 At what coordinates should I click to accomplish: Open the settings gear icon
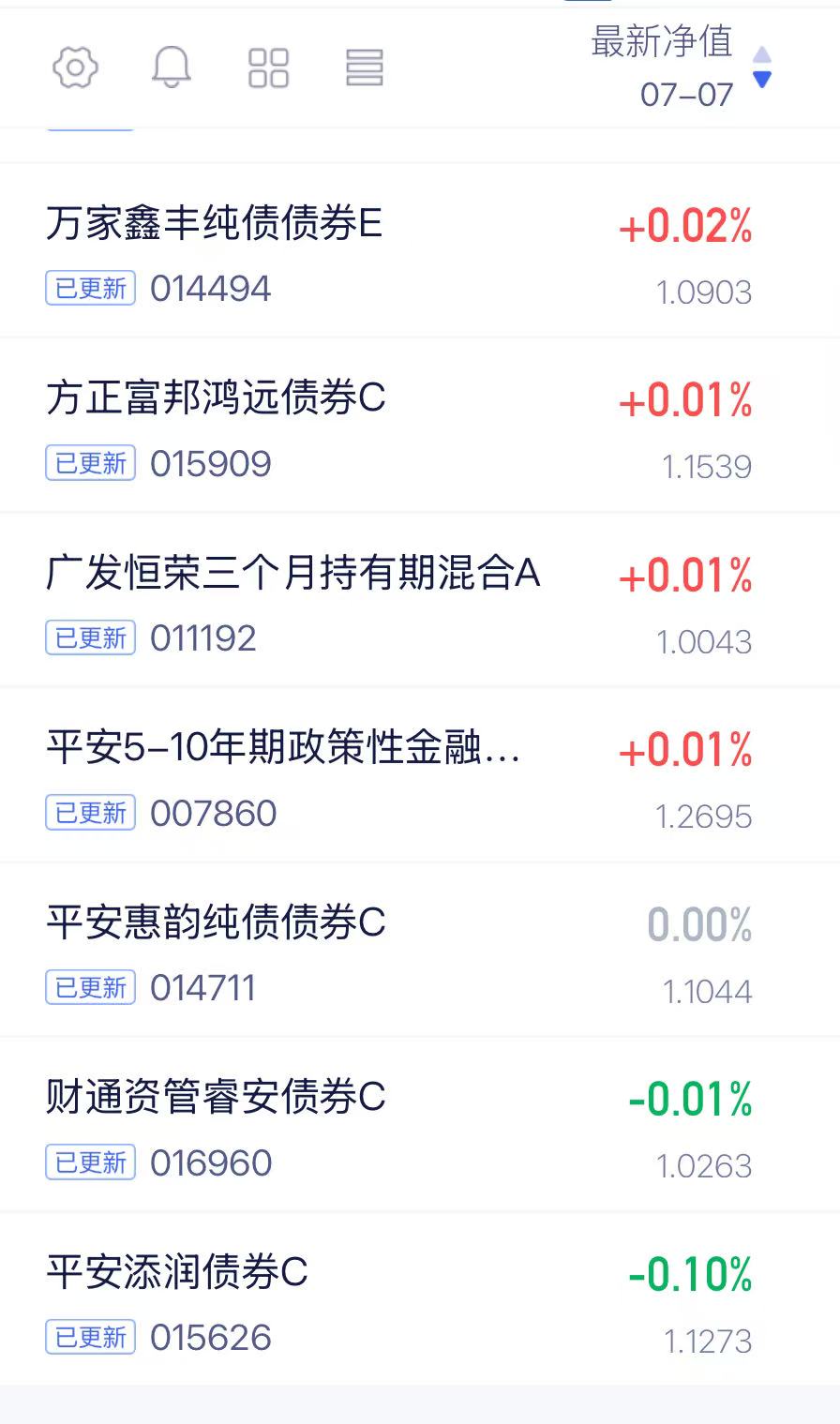(x=76, y=67)
